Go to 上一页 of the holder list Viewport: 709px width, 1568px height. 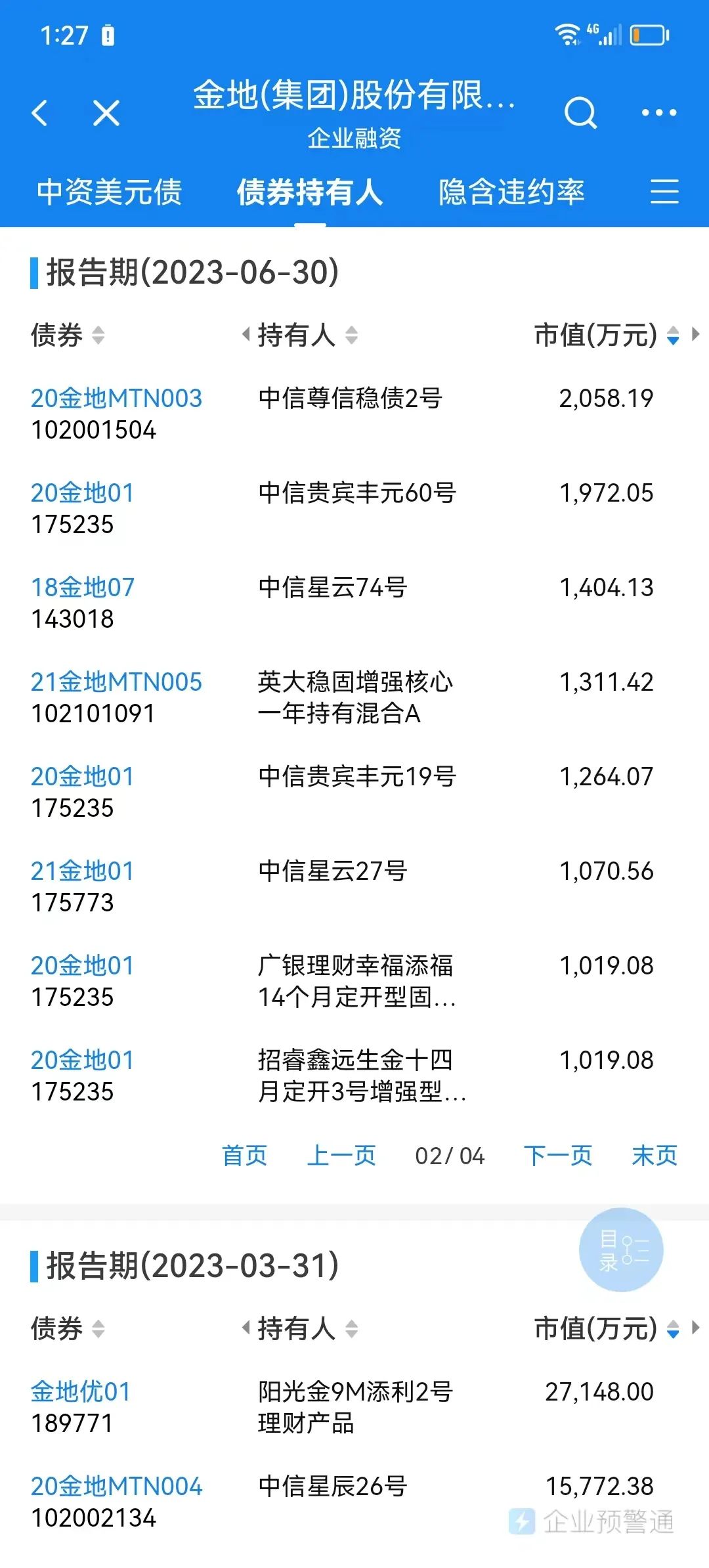(341, 1156)
